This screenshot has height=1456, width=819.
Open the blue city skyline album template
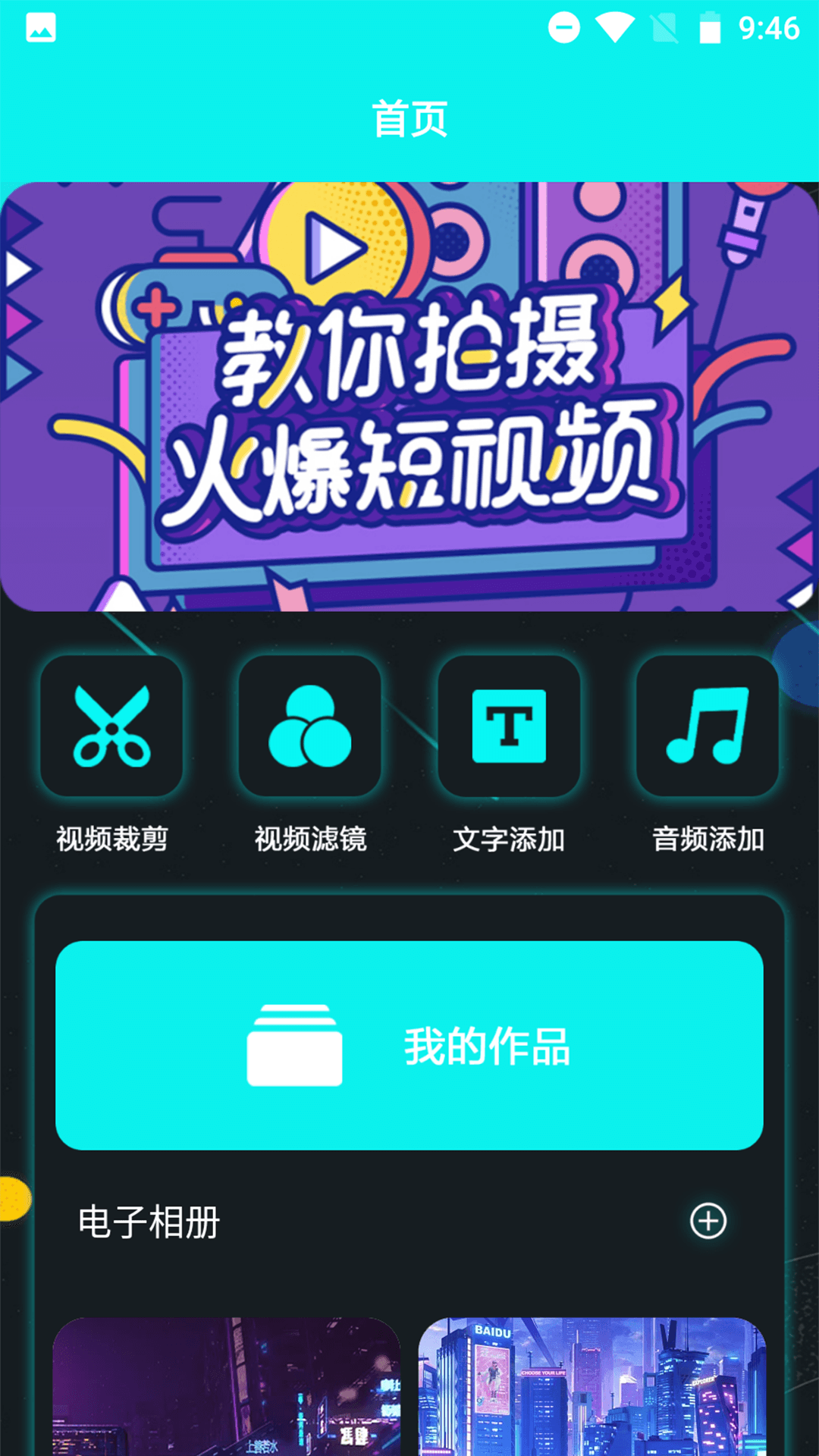click(591, 1386)
